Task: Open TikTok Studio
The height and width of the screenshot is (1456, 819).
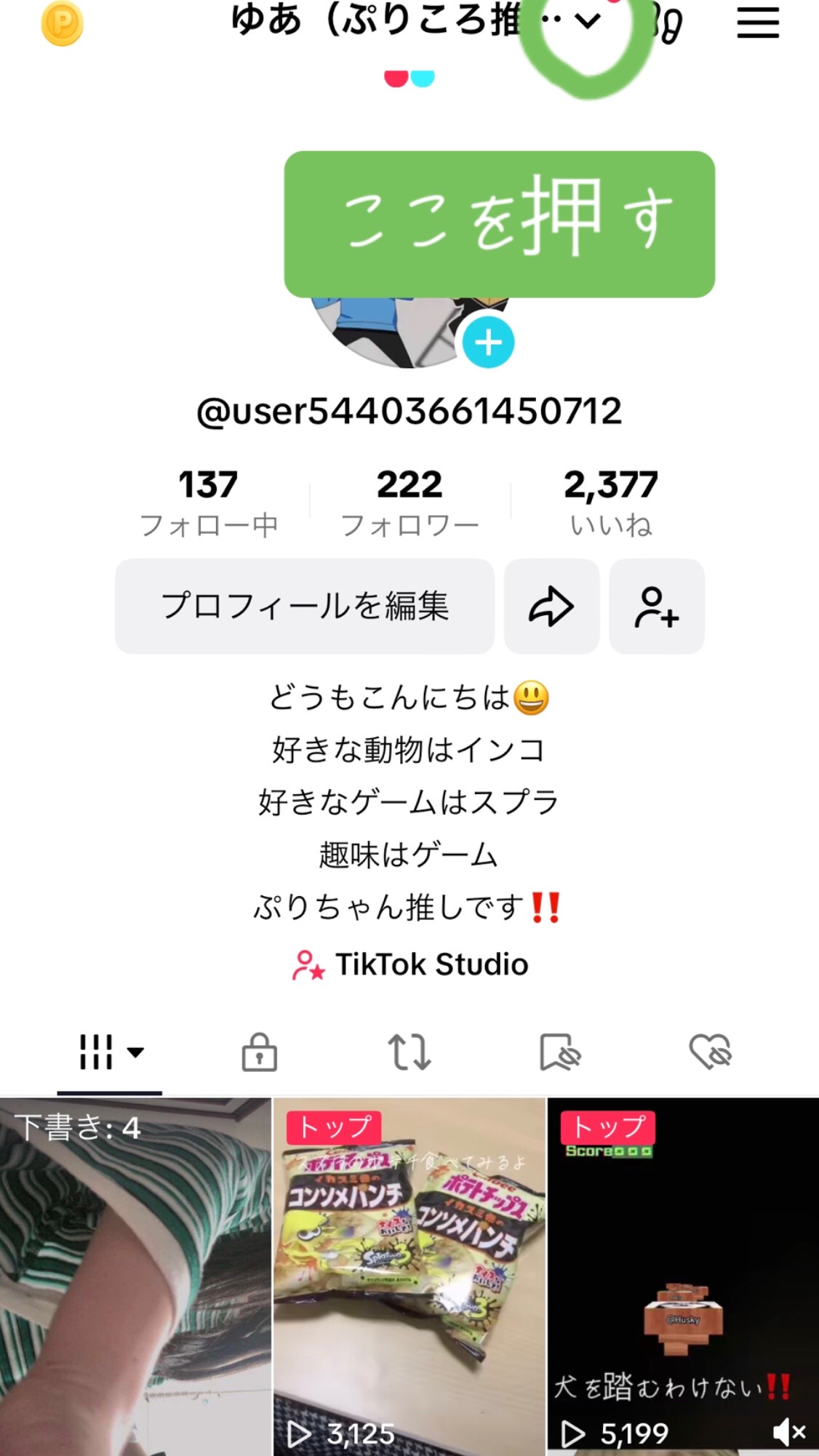Action: [x=409, y=964]
